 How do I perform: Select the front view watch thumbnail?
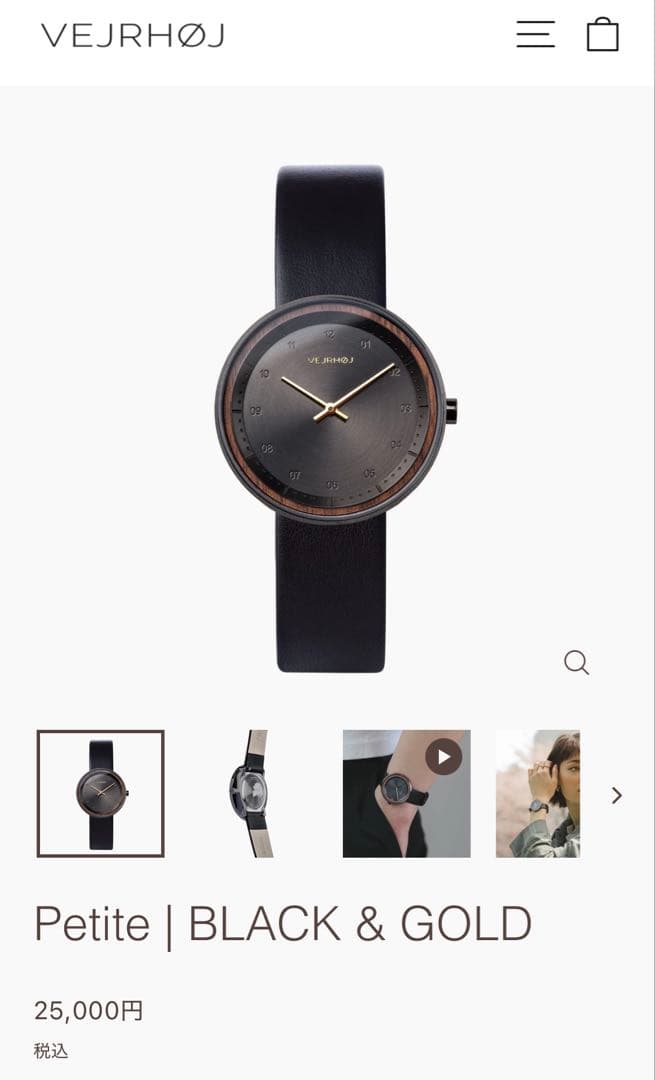coord(101,794)
